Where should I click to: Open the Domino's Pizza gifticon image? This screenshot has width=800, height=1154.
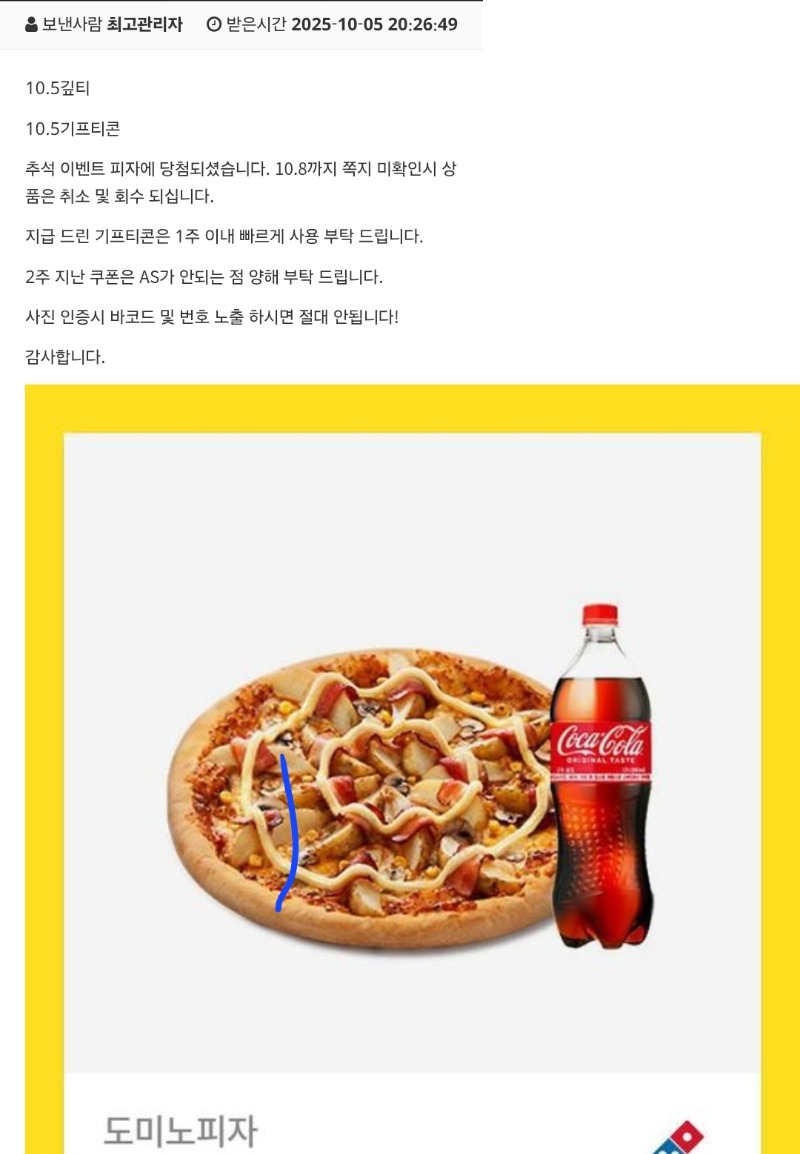click(412, 770)
